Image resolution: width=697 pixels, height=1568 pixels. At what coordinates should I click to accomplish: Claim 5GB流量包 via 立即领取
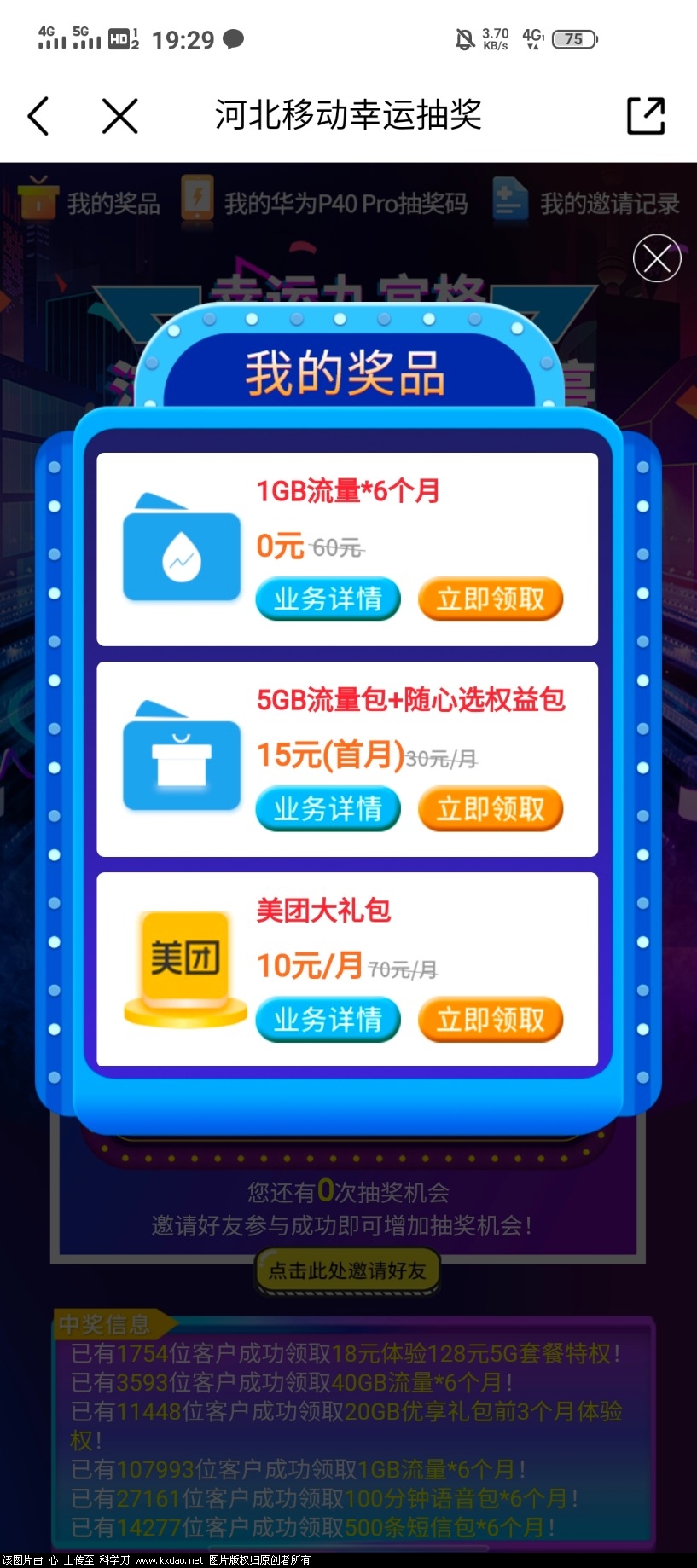pos(490,808)
